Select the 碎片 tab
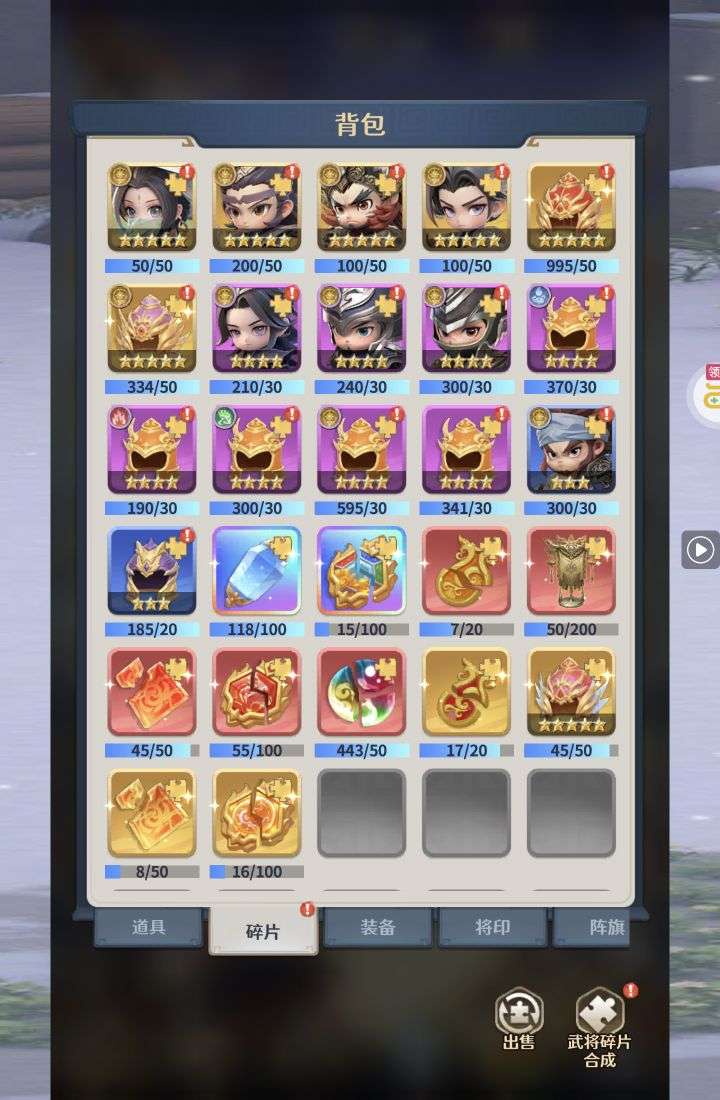 [x=263, y=931]
